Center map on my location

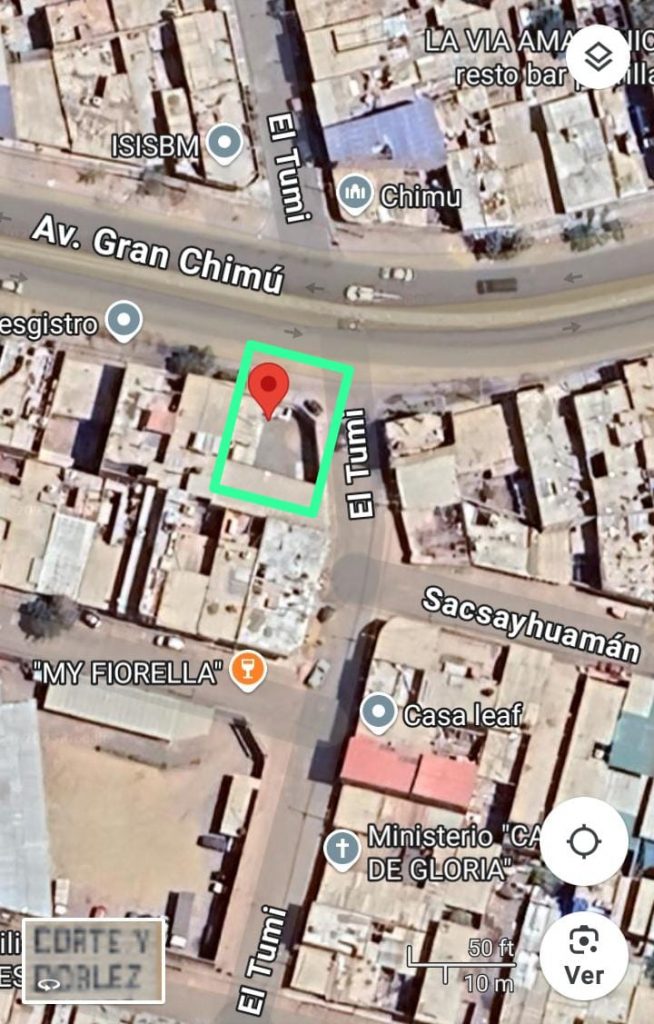click(x=584, y=841)
